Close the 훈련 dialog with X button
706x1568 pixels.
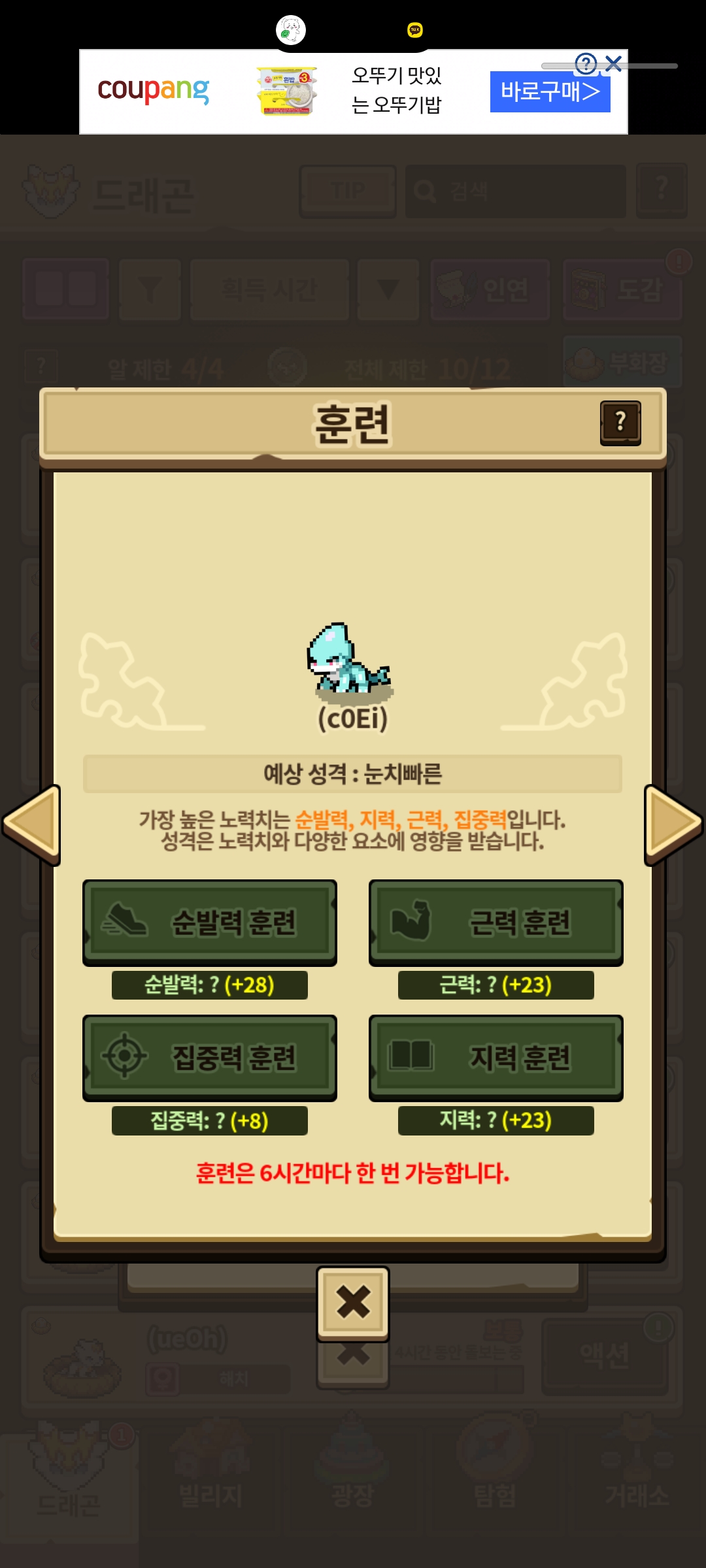click(x=353, y=1303)
